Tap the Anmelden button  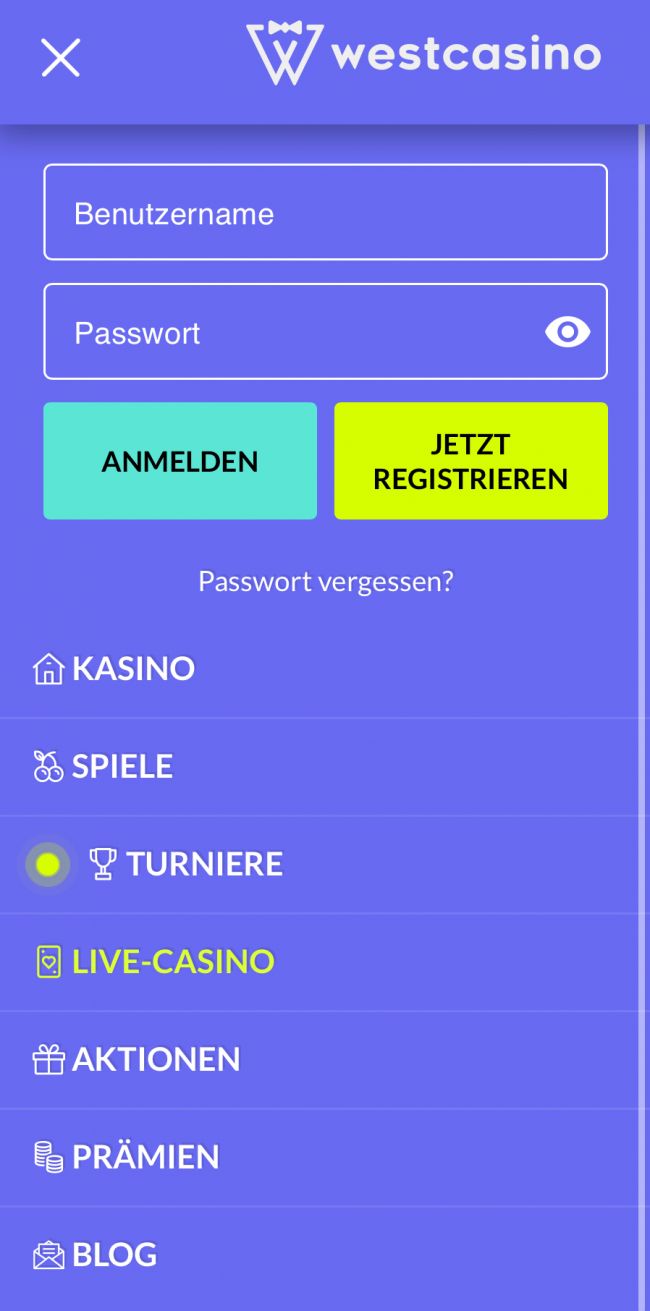180,461
